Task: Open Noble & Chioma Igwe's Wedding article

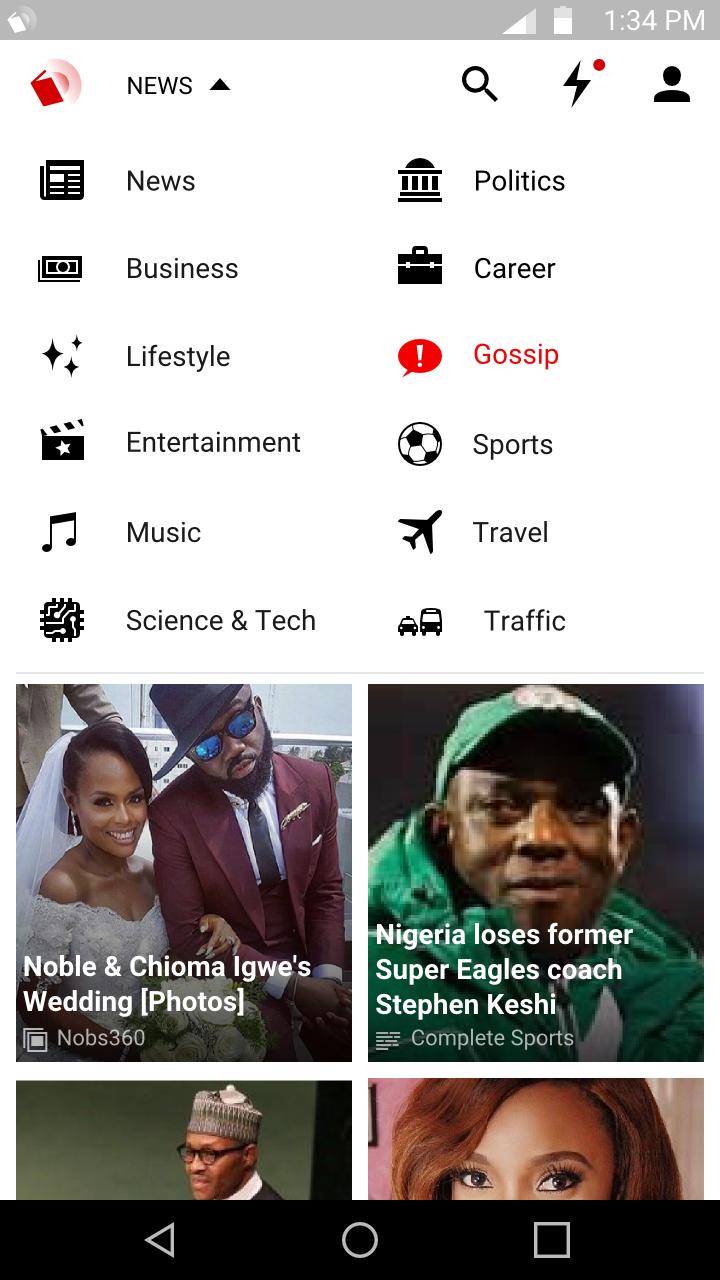Action: [x=184, y=872]
